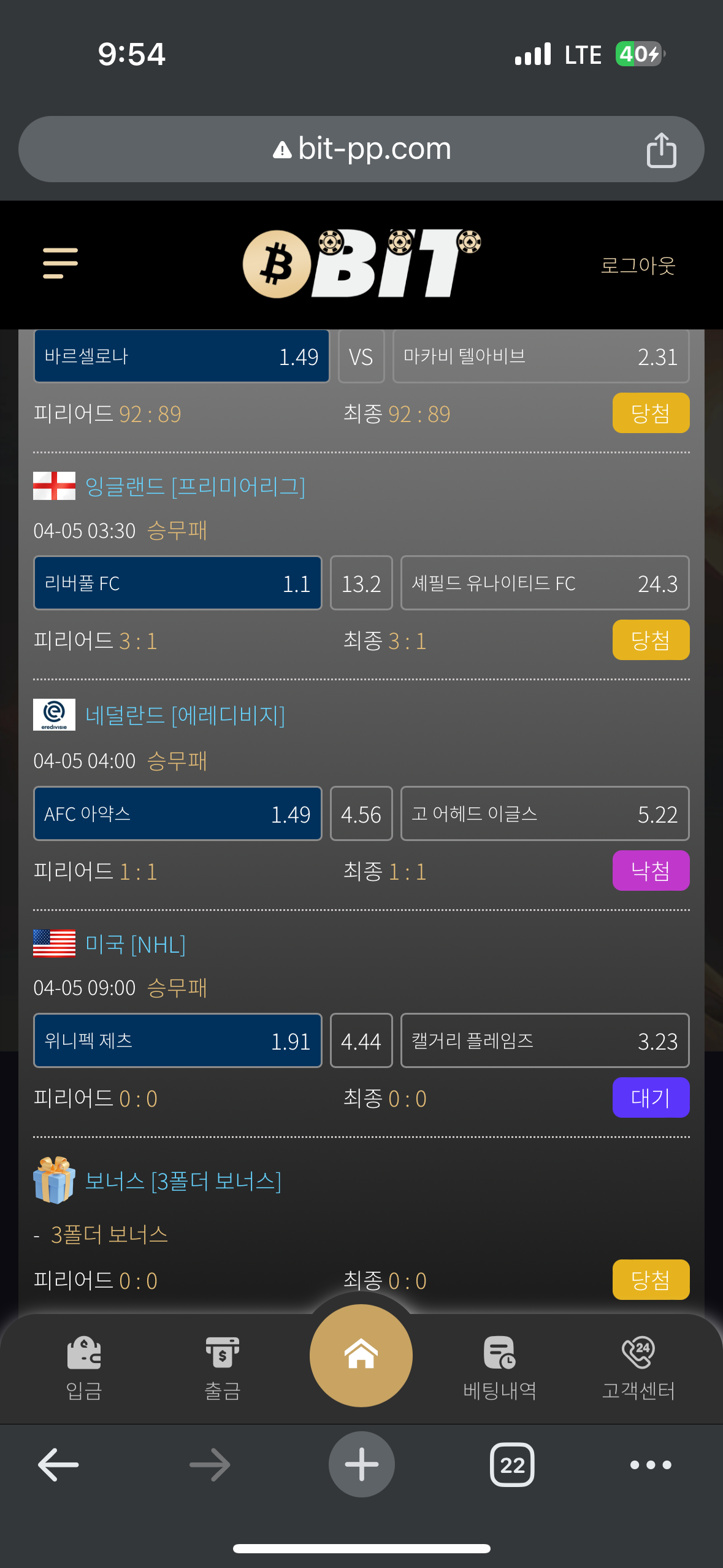Select the 위니펙 제츠 1.91 odds box

point(178,1040)
